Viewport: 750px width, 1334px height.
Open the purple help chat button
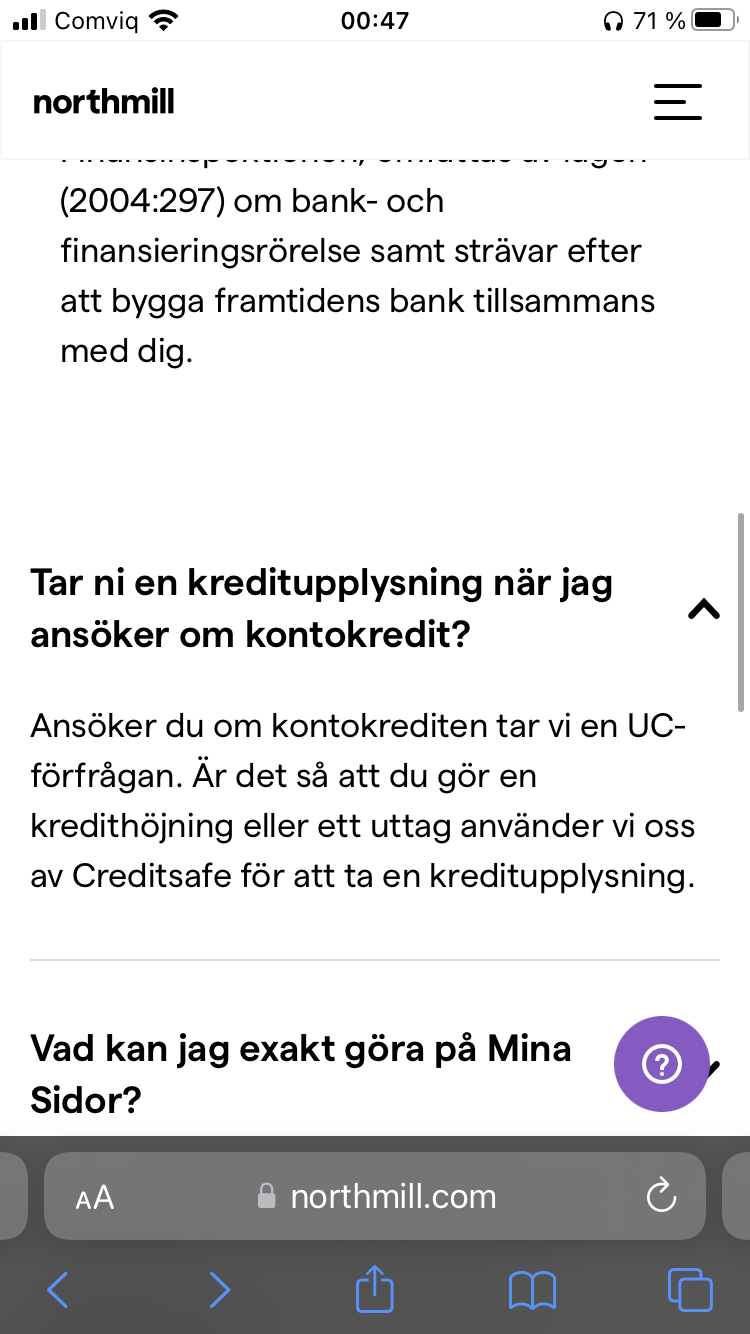(661, 1065)
